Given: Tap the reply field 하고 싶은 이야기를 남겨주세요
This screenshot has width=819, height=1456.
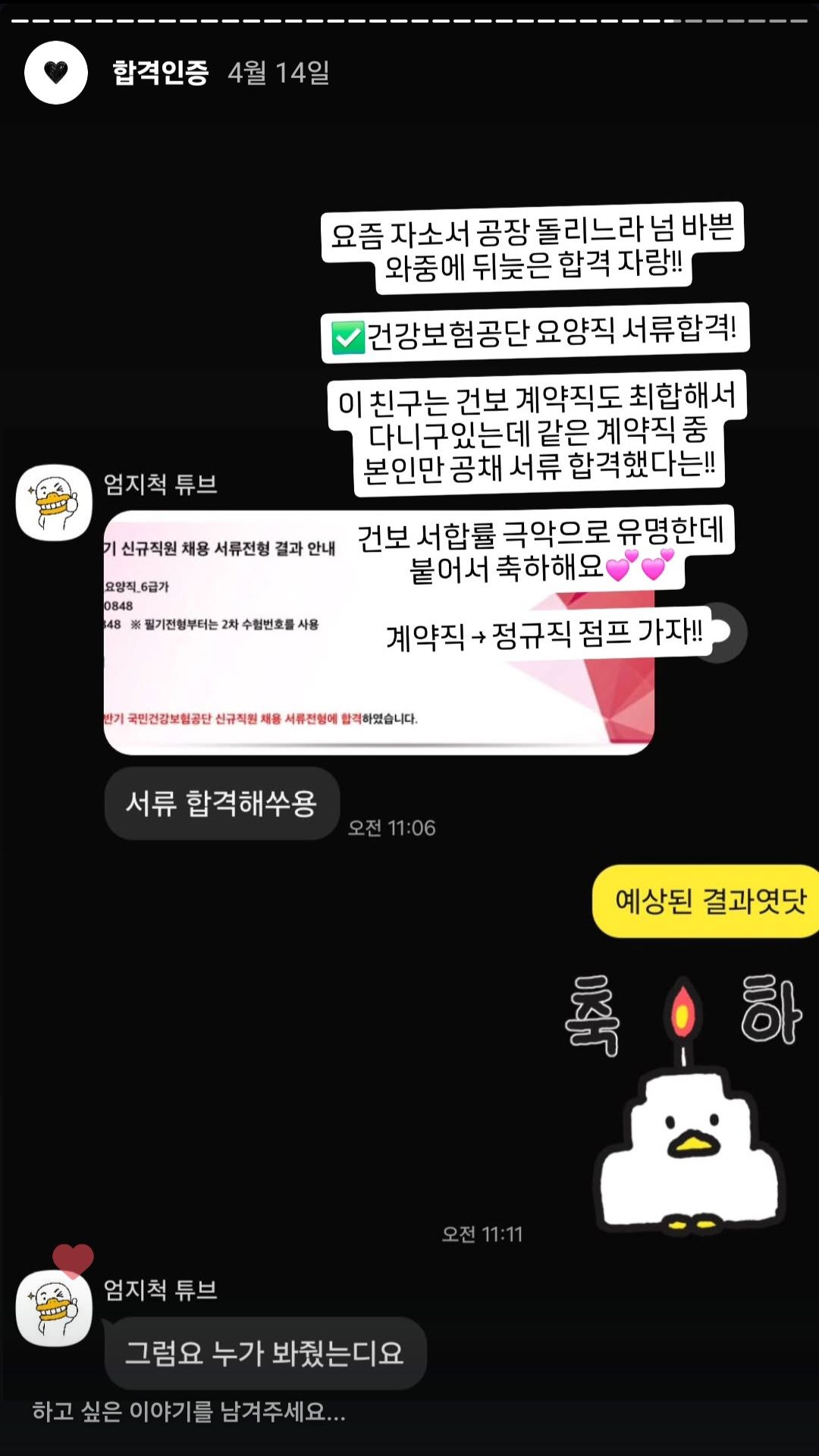Looking at the screenshot, I should tap(190, 1412).
